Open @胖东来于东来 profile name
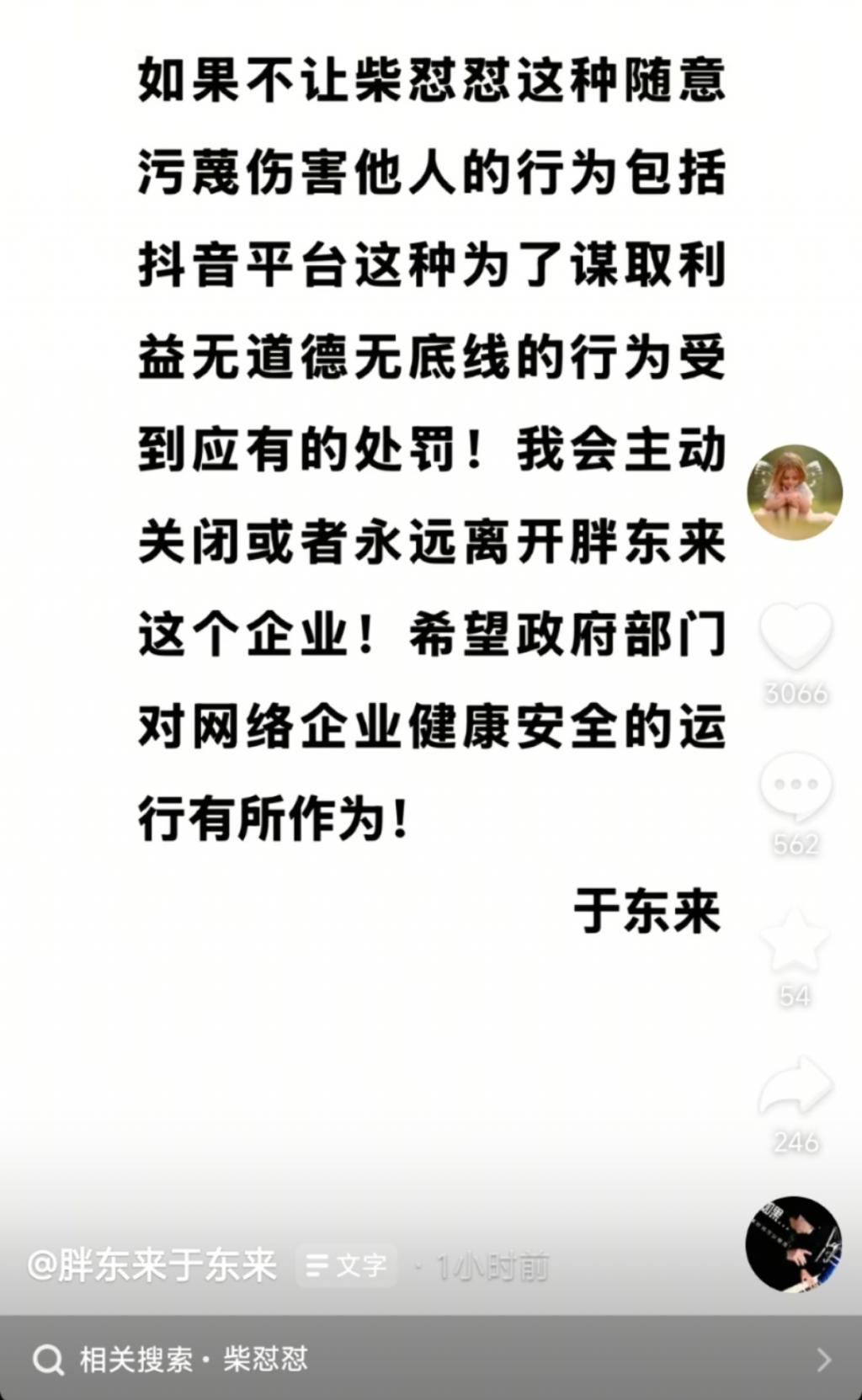The image size is (862, 1400). pos(152,1264)
